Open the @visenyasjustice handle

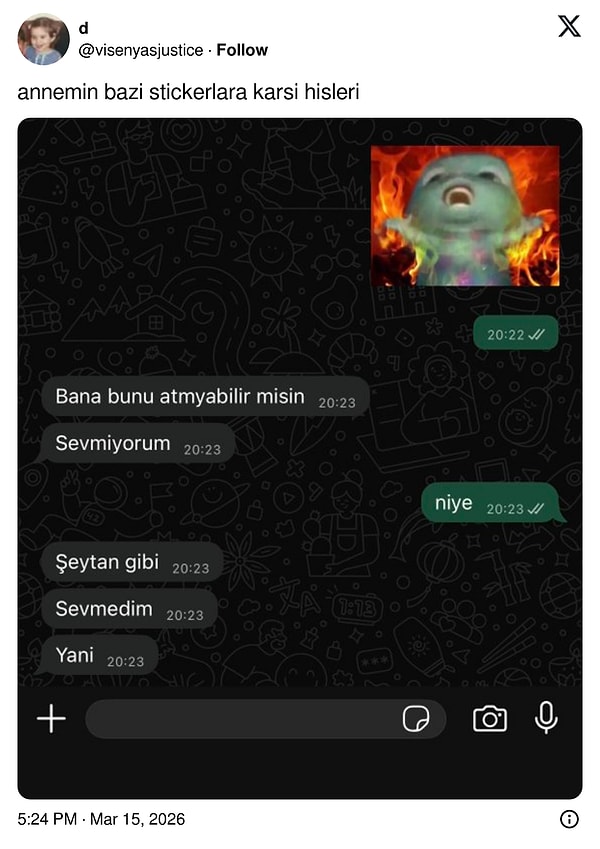[x=141, y=50]
